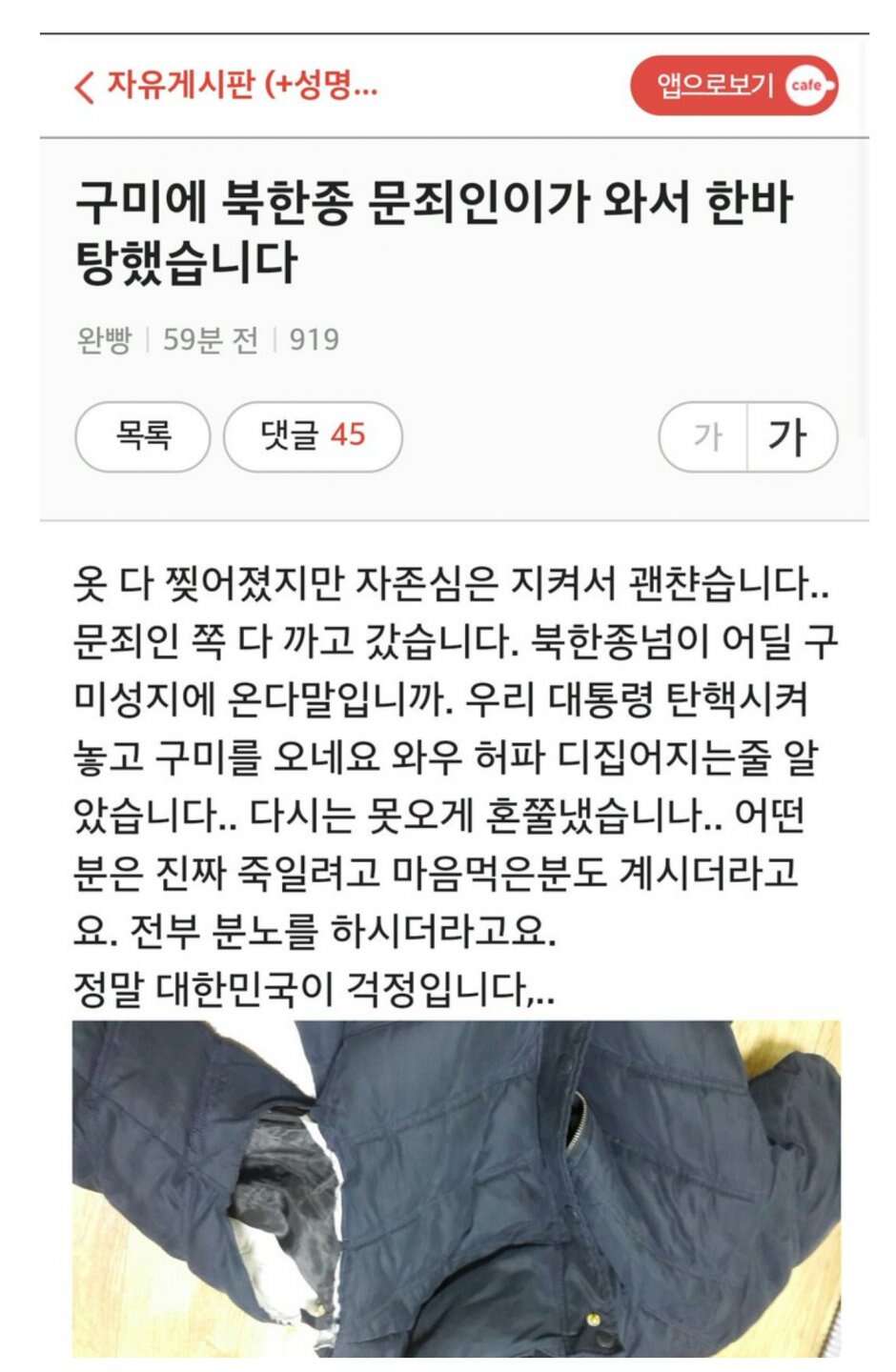The image size is (896, 1372).
Task: Decrease text size with the small 가
Action: click(x=705, y=437)
